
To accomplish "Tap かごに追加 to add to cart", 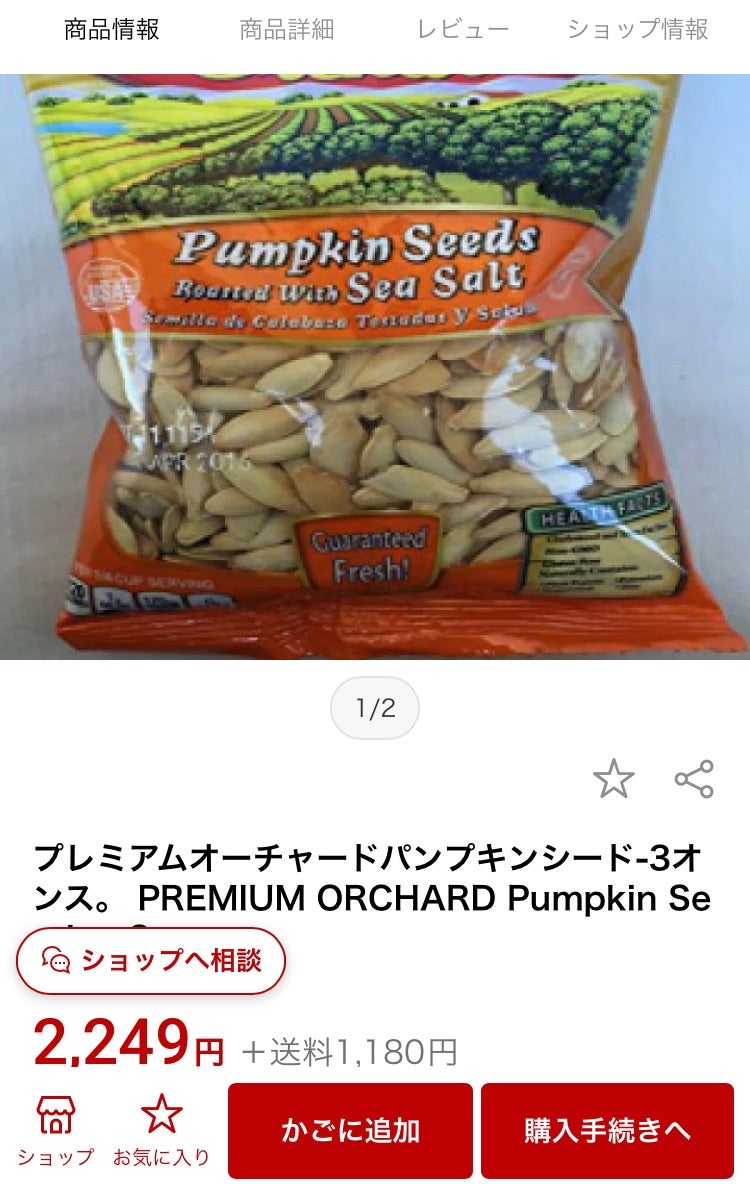I will click(x=350, y=1131).
